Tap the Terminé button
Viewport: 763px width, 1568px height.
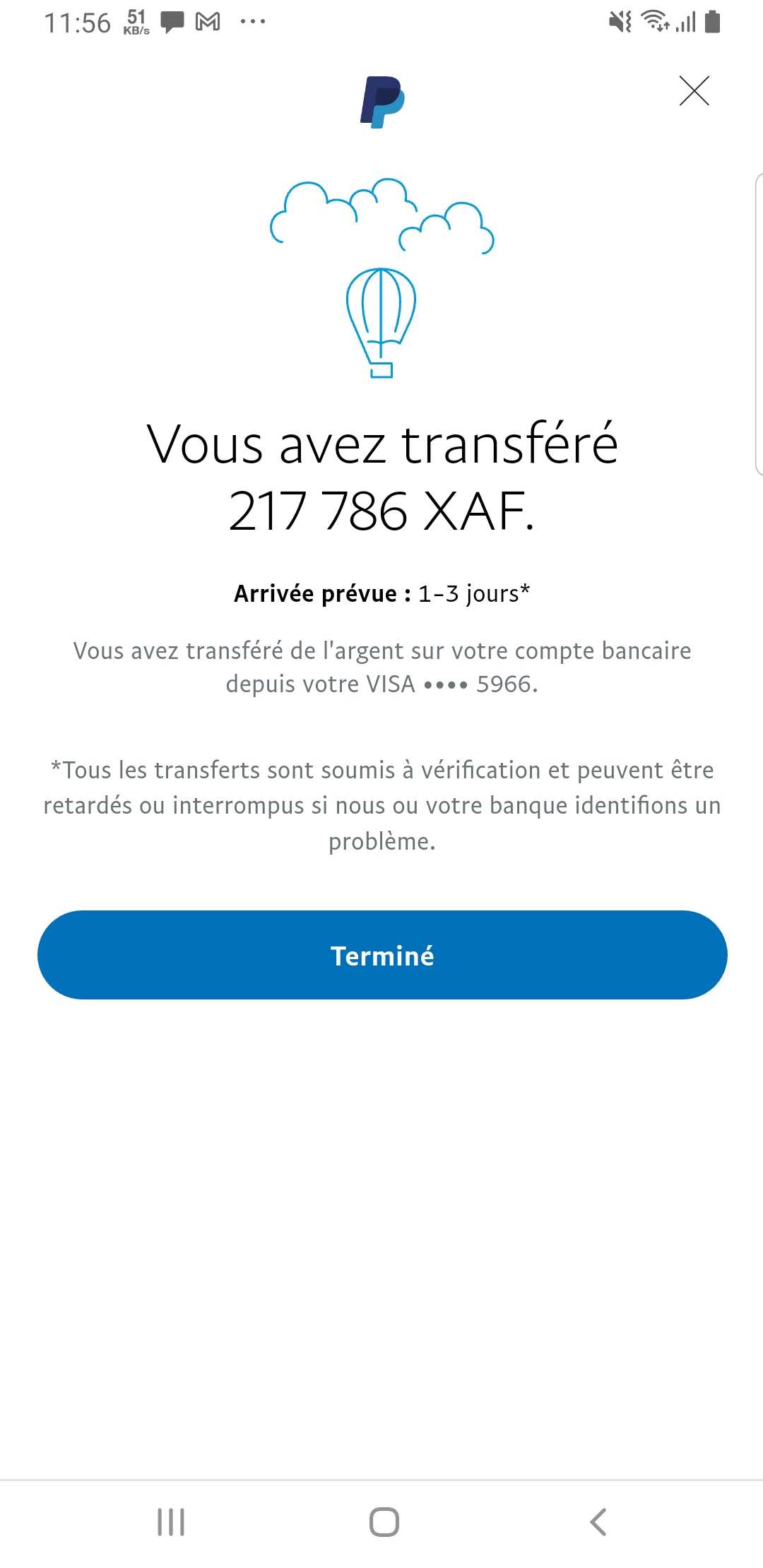coord(381,955)
